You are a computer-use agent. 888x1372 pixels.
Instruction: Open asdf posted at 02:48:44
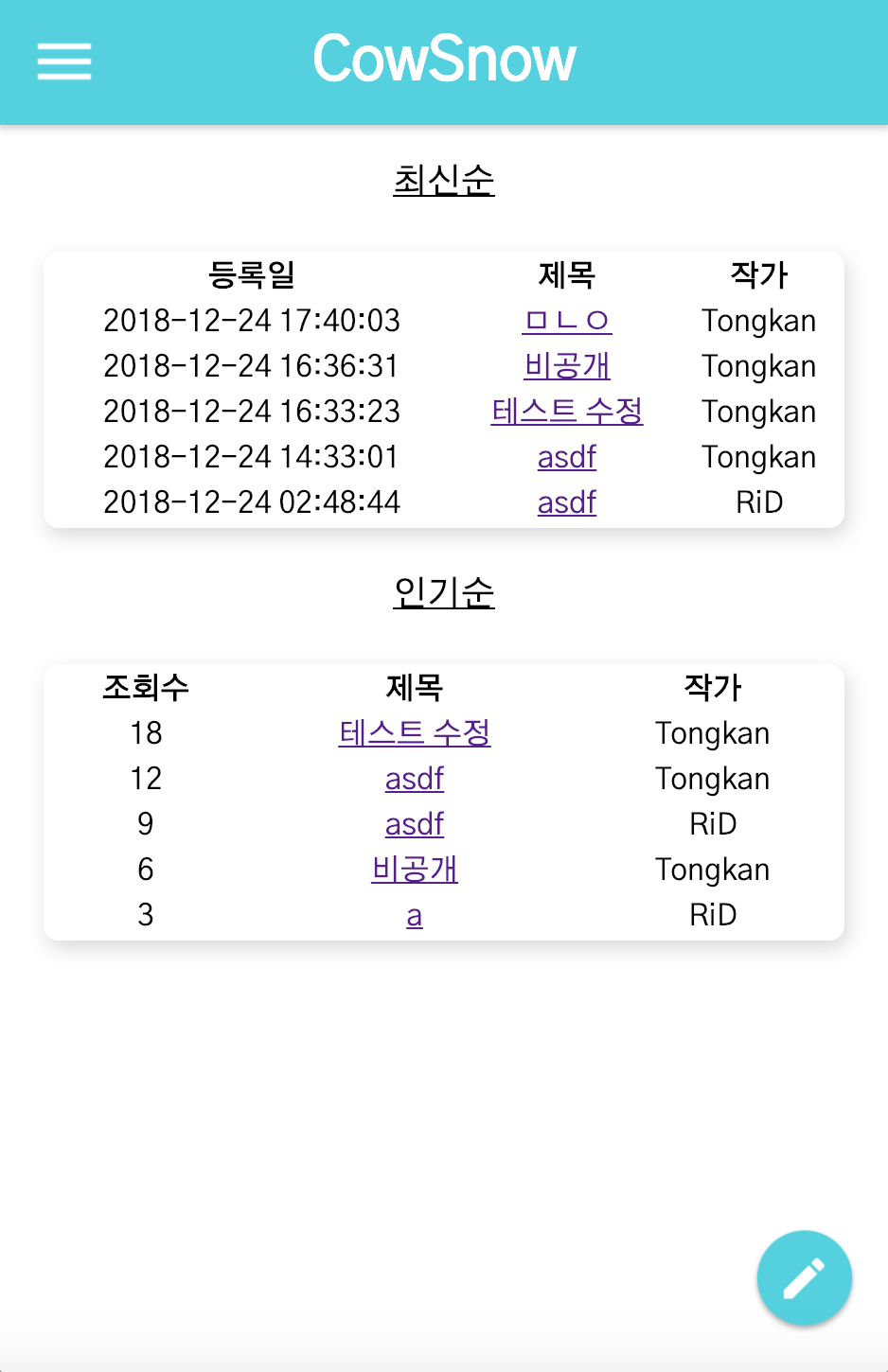(567, 502)
